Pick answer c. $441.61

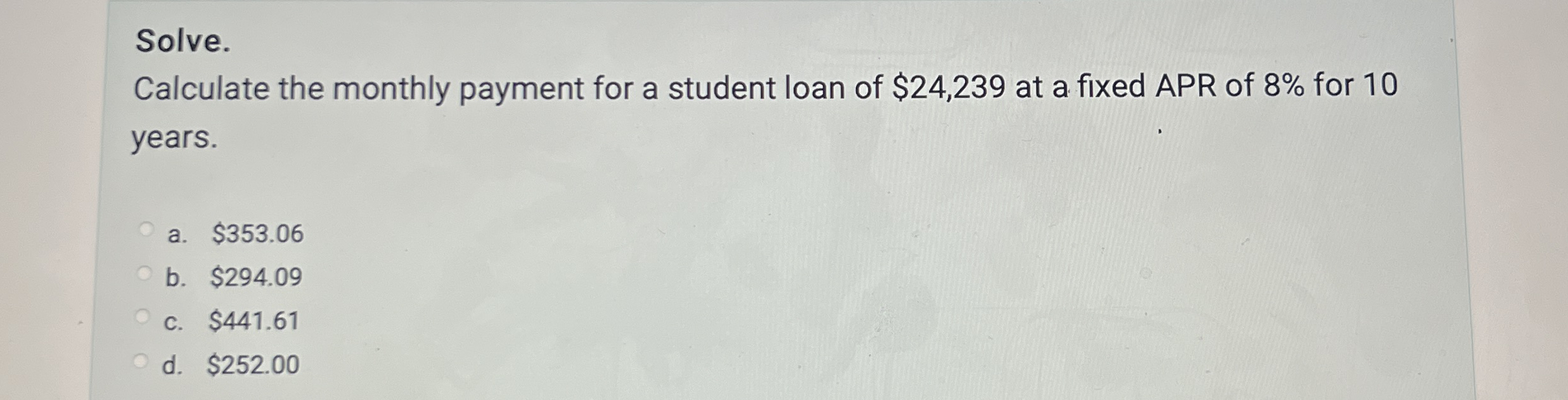(143, 316)
